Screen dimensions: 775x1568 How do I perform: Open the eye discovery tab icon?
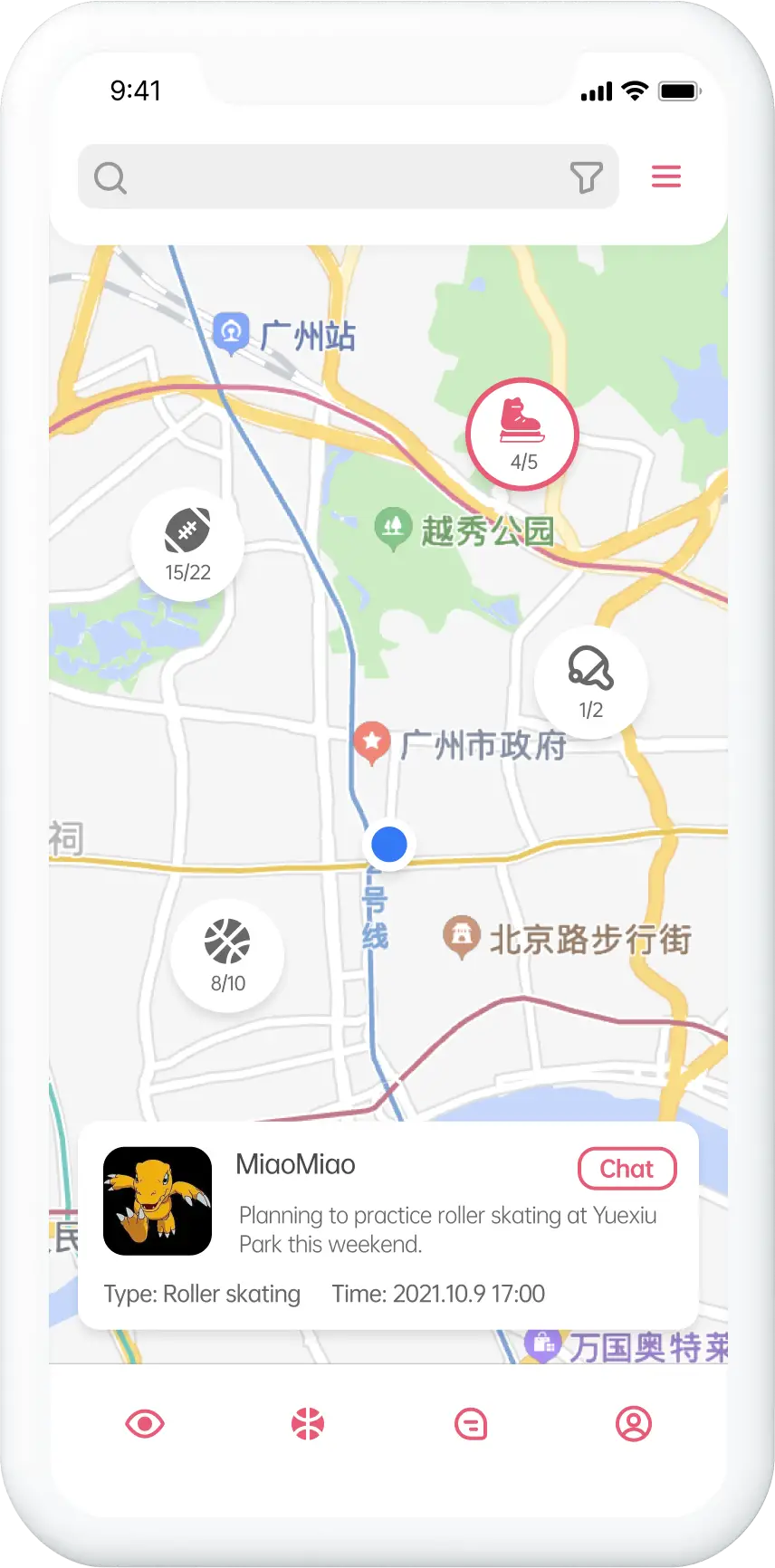pyautogui.click(x=145, y=1423)
